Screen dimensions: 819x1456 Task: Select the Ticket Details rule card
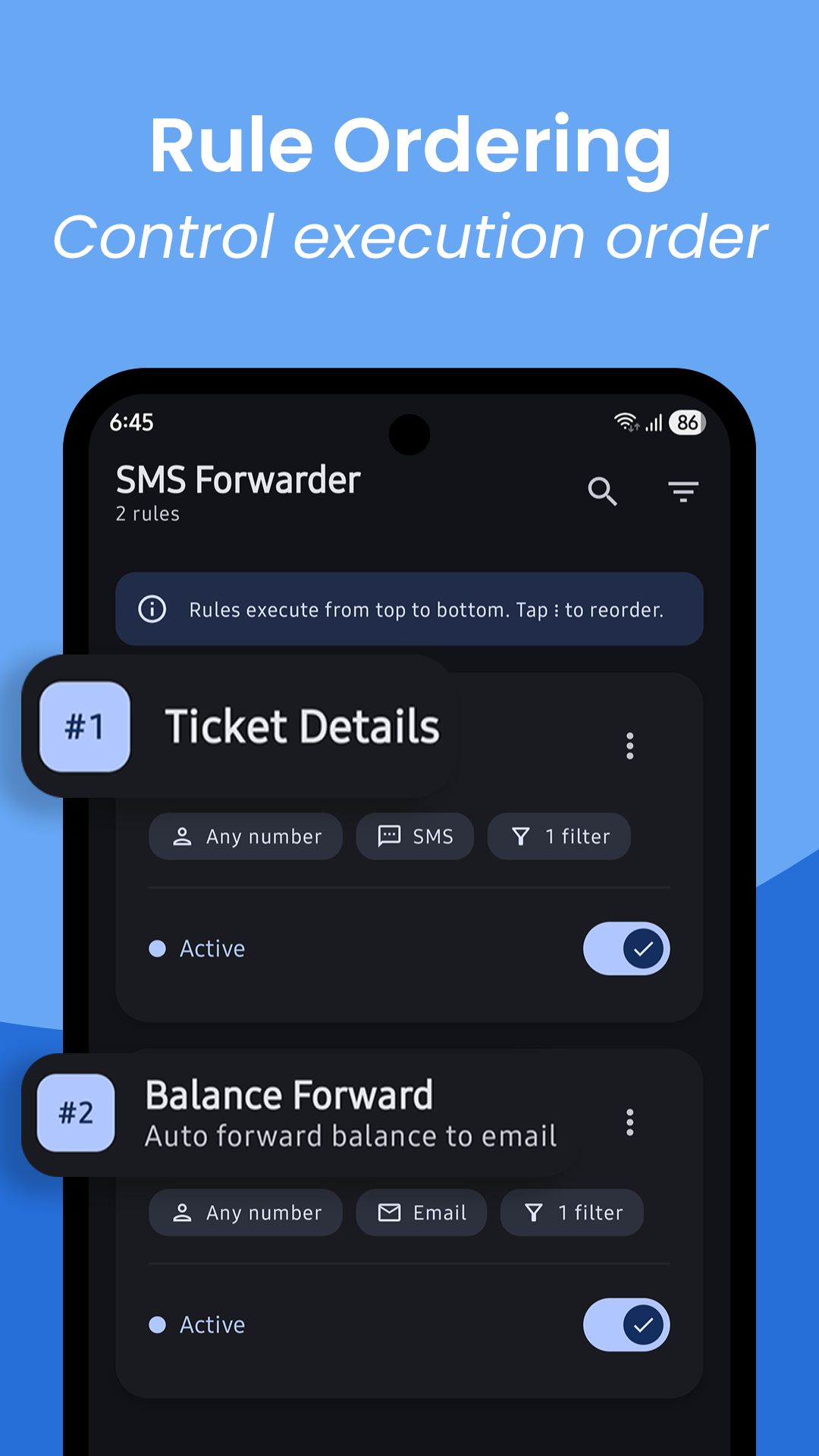[303, 724]
